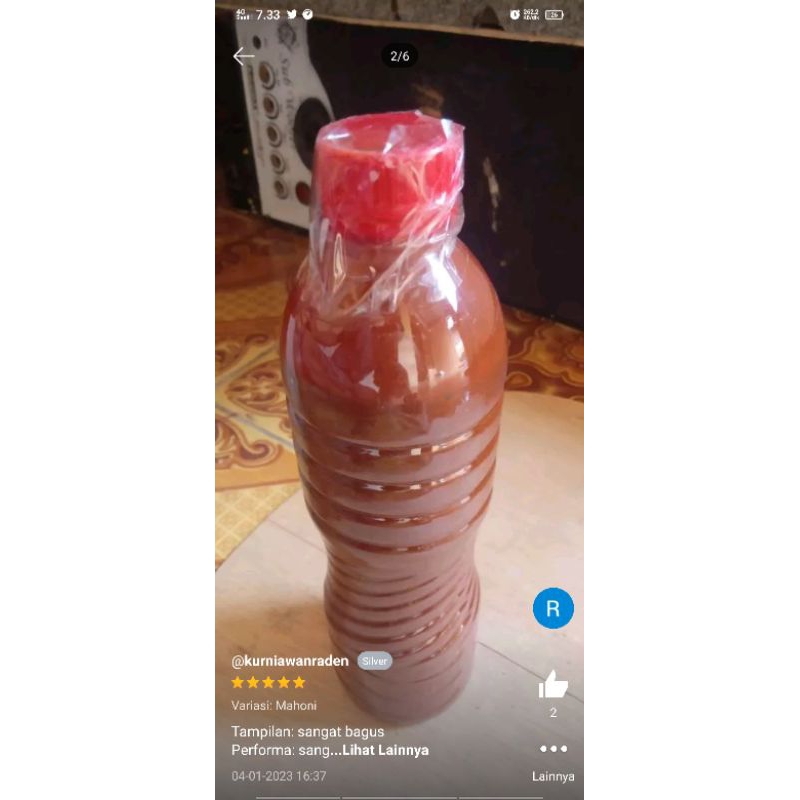Go back using the top-left arrow
Screen dimensions: 800x800
pos(243,56)
